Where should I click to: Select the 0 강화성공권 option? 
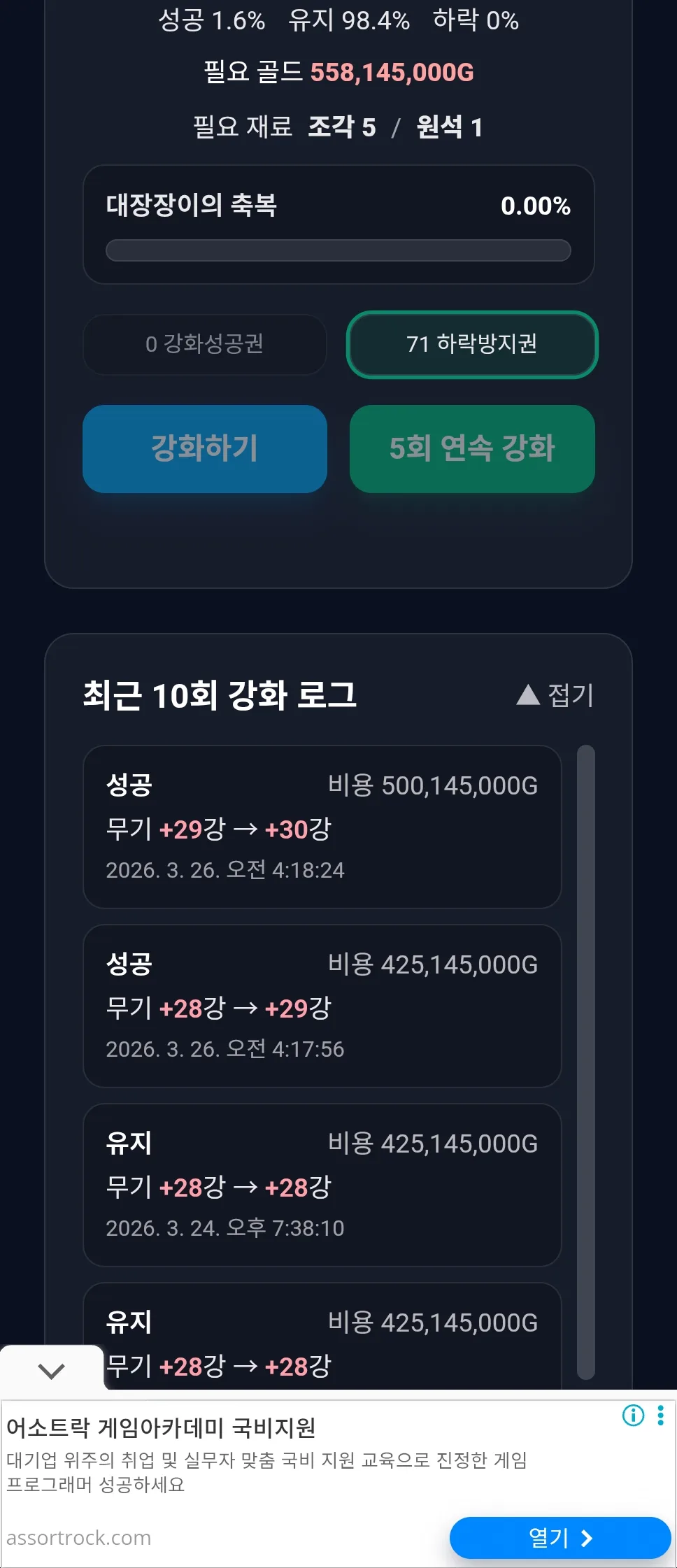[x=205, y=344]
